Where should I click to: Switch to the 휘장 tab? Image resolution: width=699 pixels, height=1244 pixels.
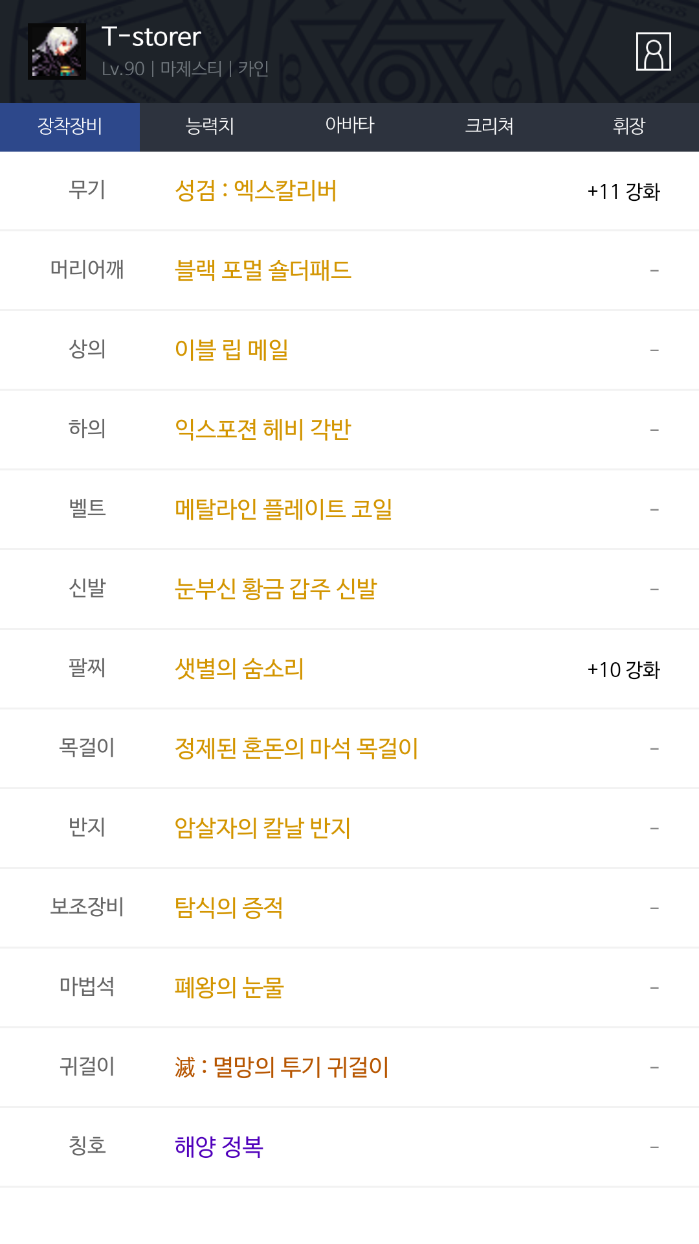(629, 127)
